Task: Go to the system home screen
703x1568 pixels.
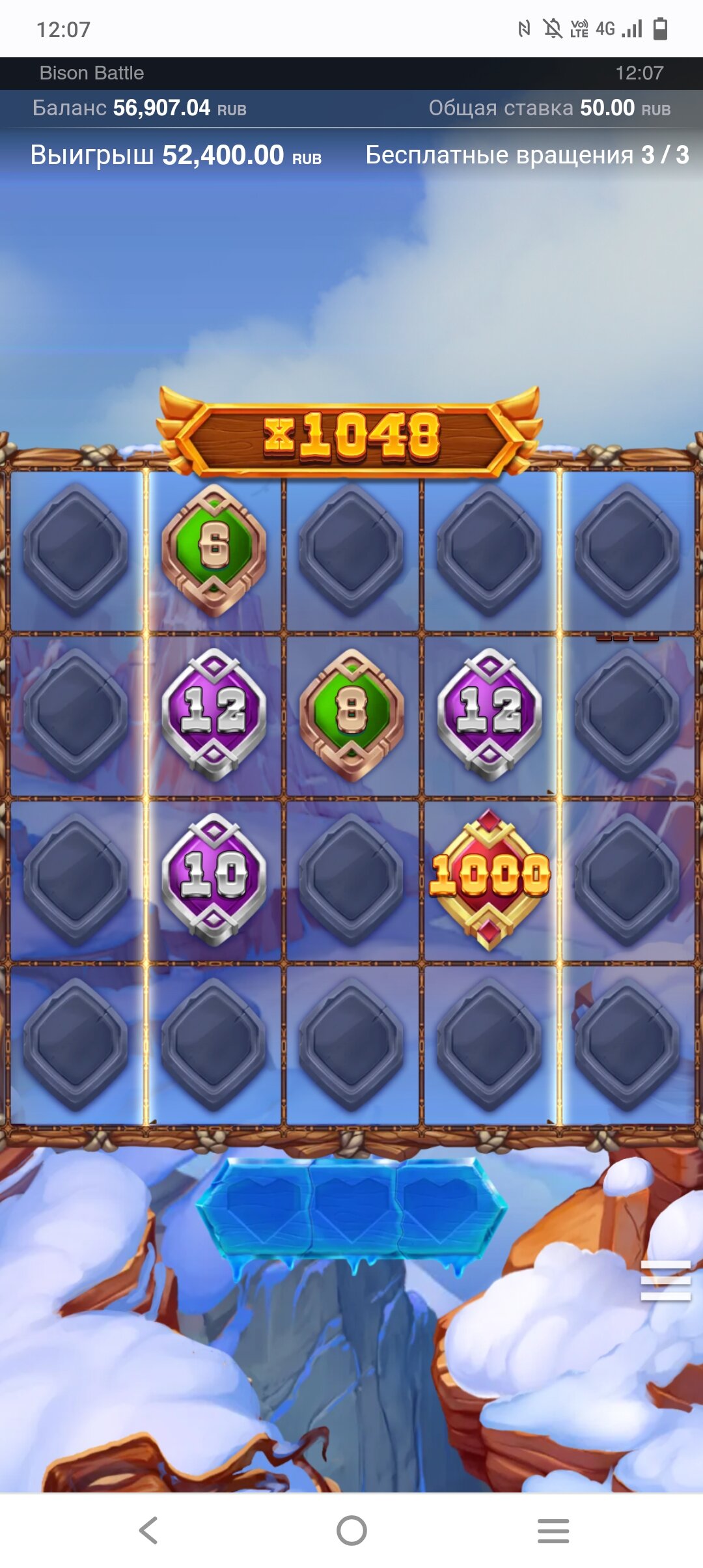Action: (x=351, y=1530)
